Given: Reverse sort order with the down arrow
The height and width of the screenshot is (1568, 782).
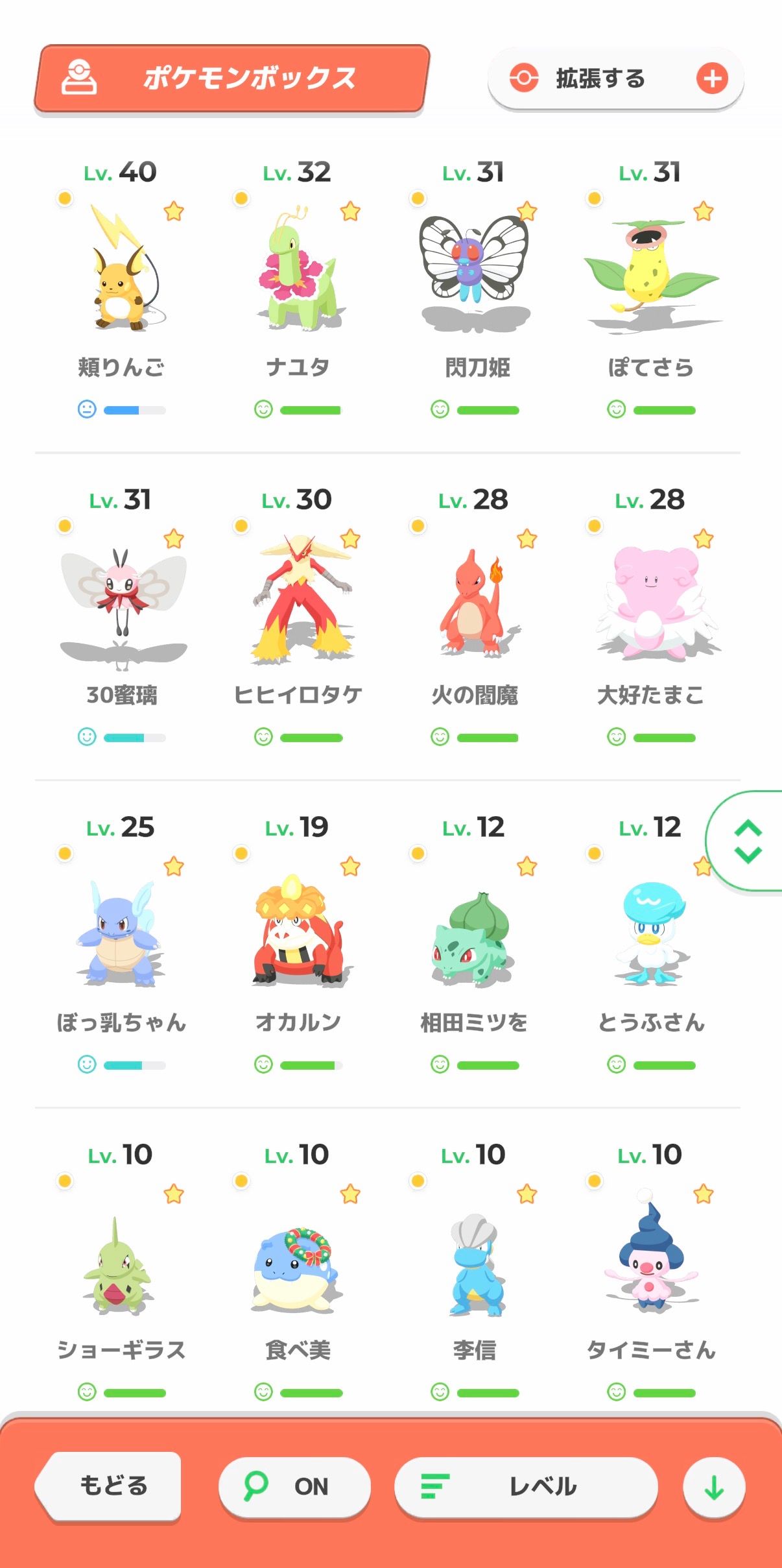Looking at the screenshot, I should pyautogui.click(x=714, y=1487).
